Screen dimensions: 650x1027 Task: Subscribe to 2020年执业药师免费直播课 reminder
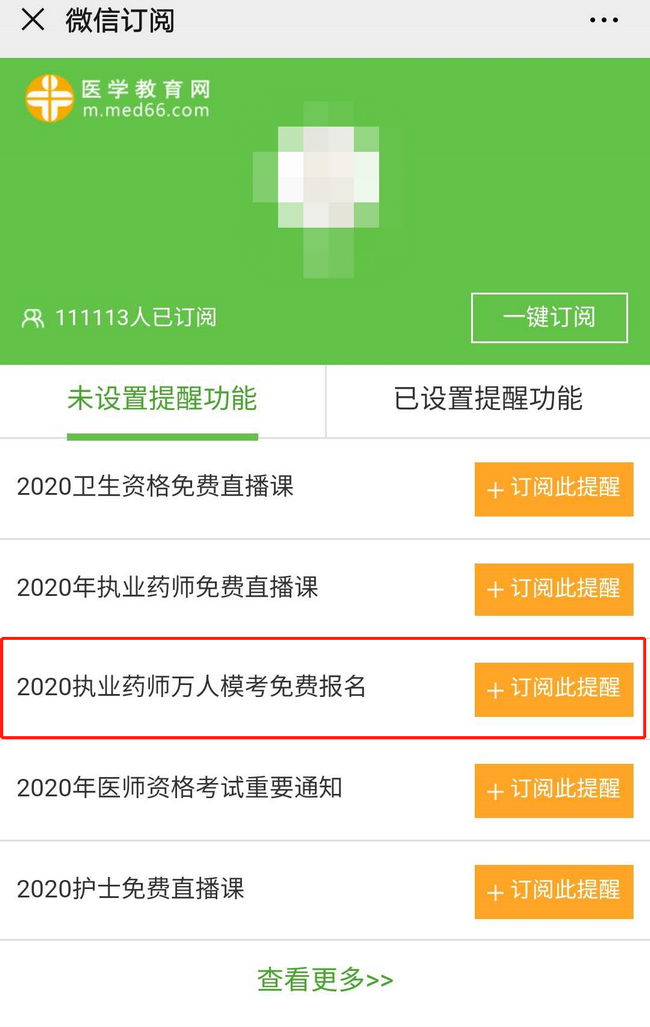coord(553,589)
